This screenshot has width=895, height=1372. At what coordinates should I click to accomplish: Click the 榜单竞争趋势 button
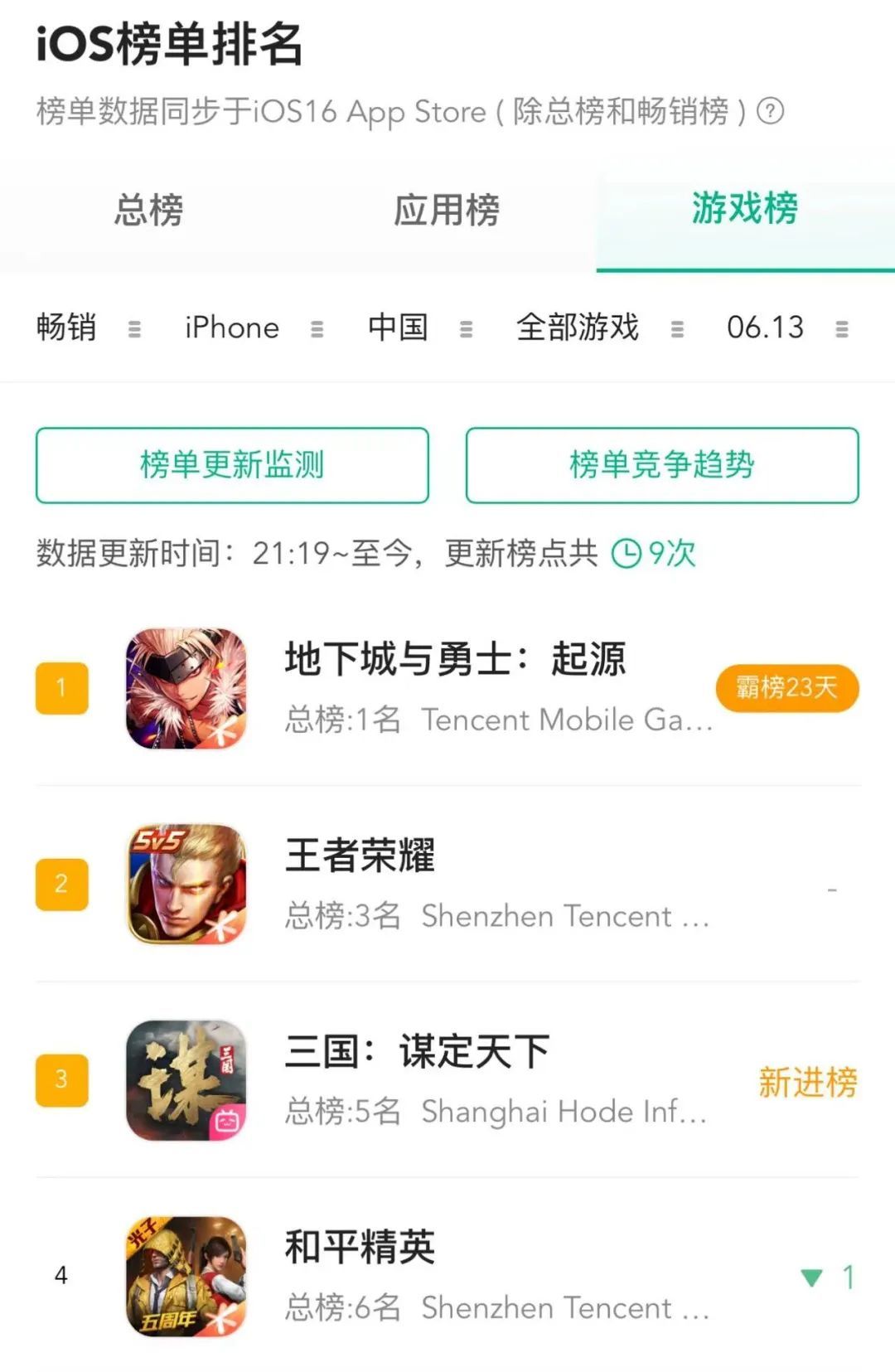(662, 465)
